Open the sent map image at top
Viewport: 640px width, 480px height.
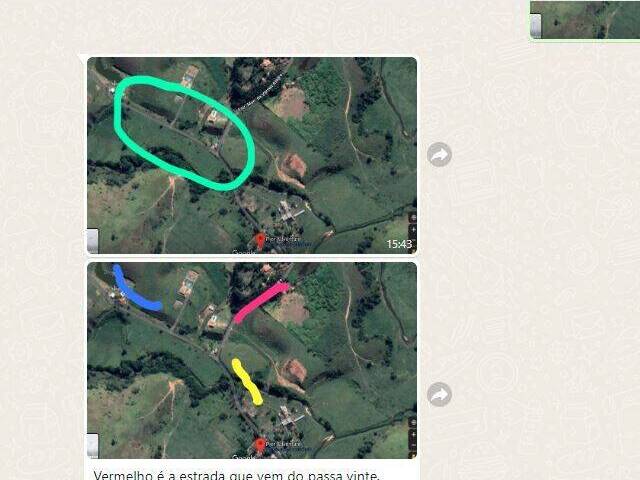tap(584, 19)
